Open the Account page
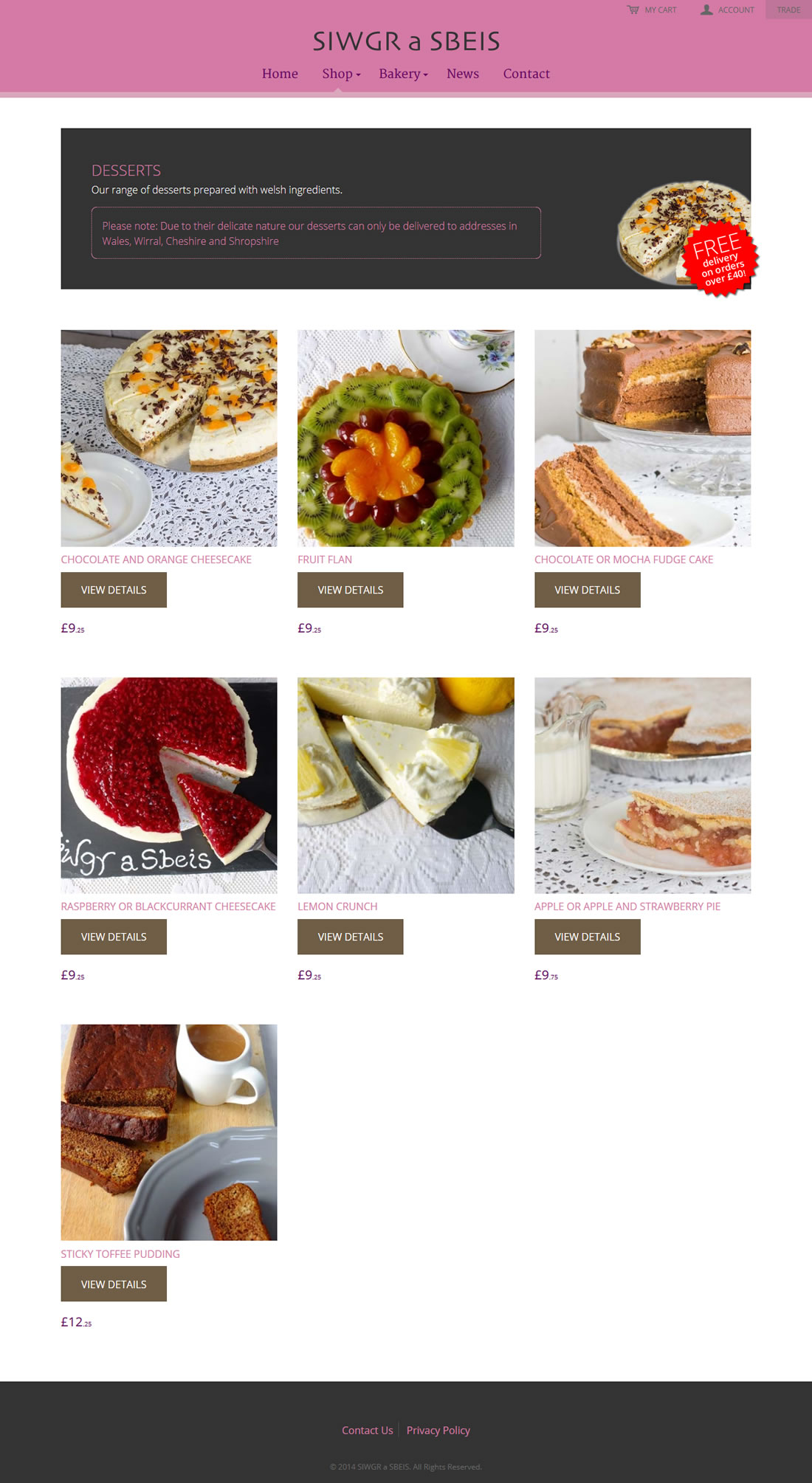 (728, 10)
